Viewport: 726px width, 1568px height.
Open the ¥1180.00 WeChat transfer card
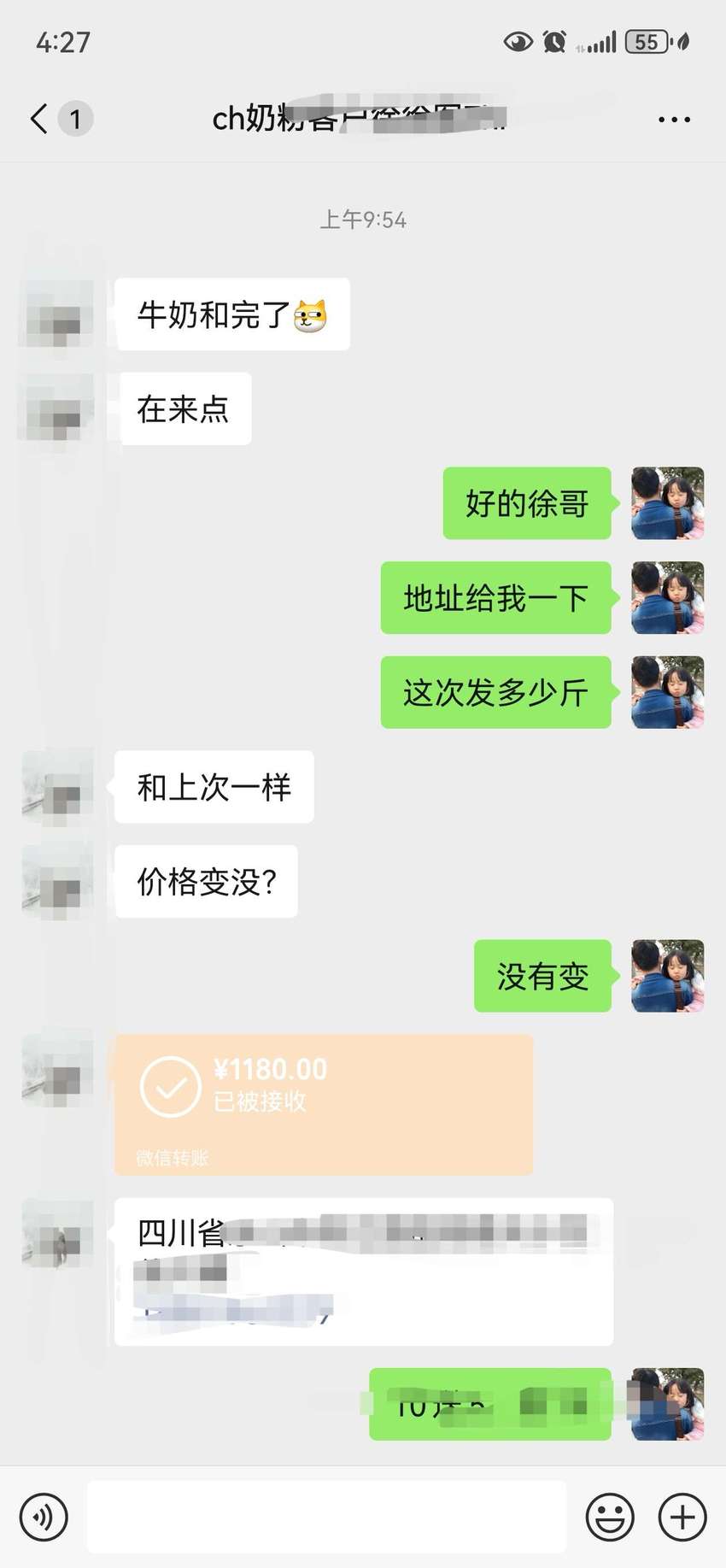324,1104
